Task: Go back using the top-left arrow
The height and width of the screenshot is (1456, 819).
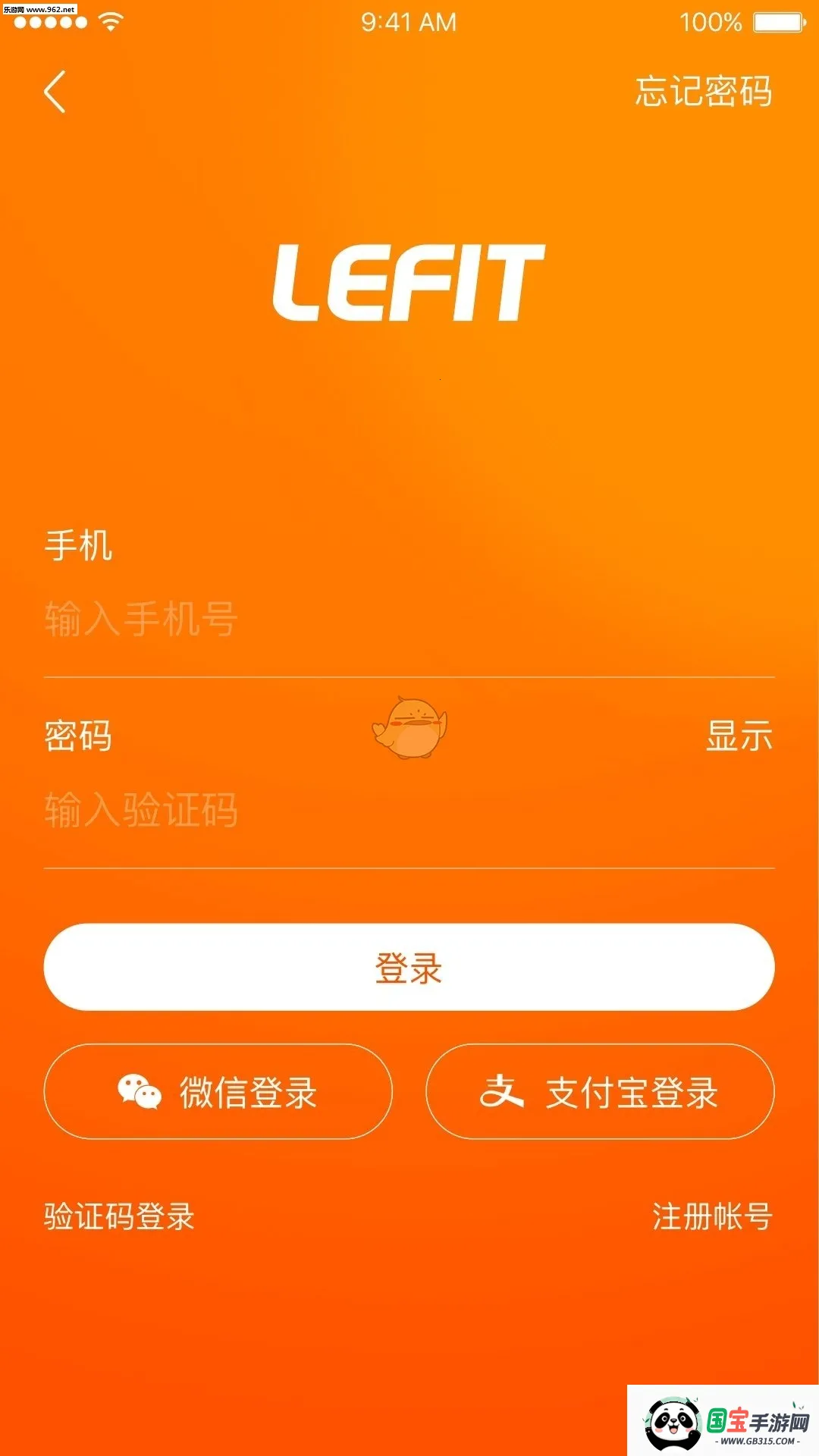Action: [x=55, y=92]
